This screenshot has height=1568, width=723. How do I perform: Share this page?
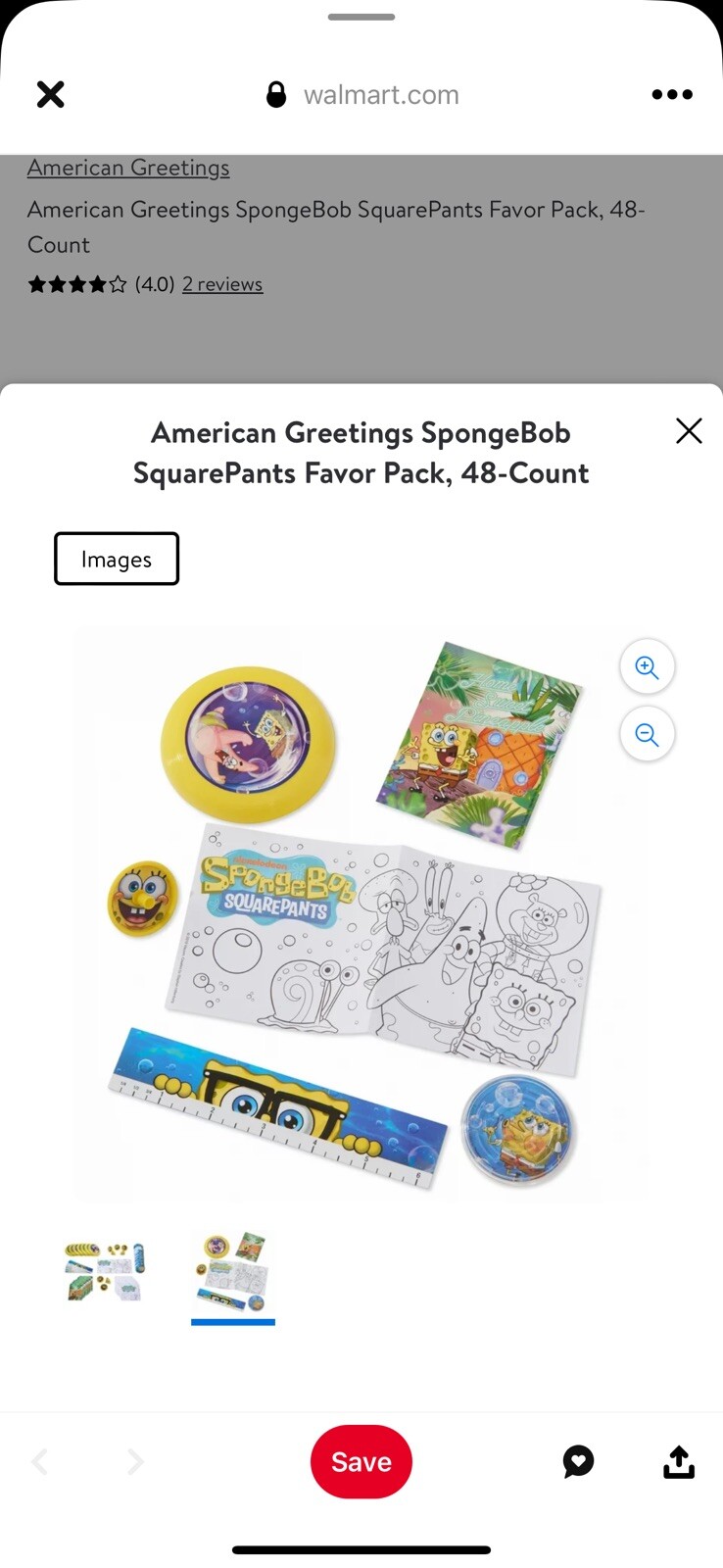678,1461
